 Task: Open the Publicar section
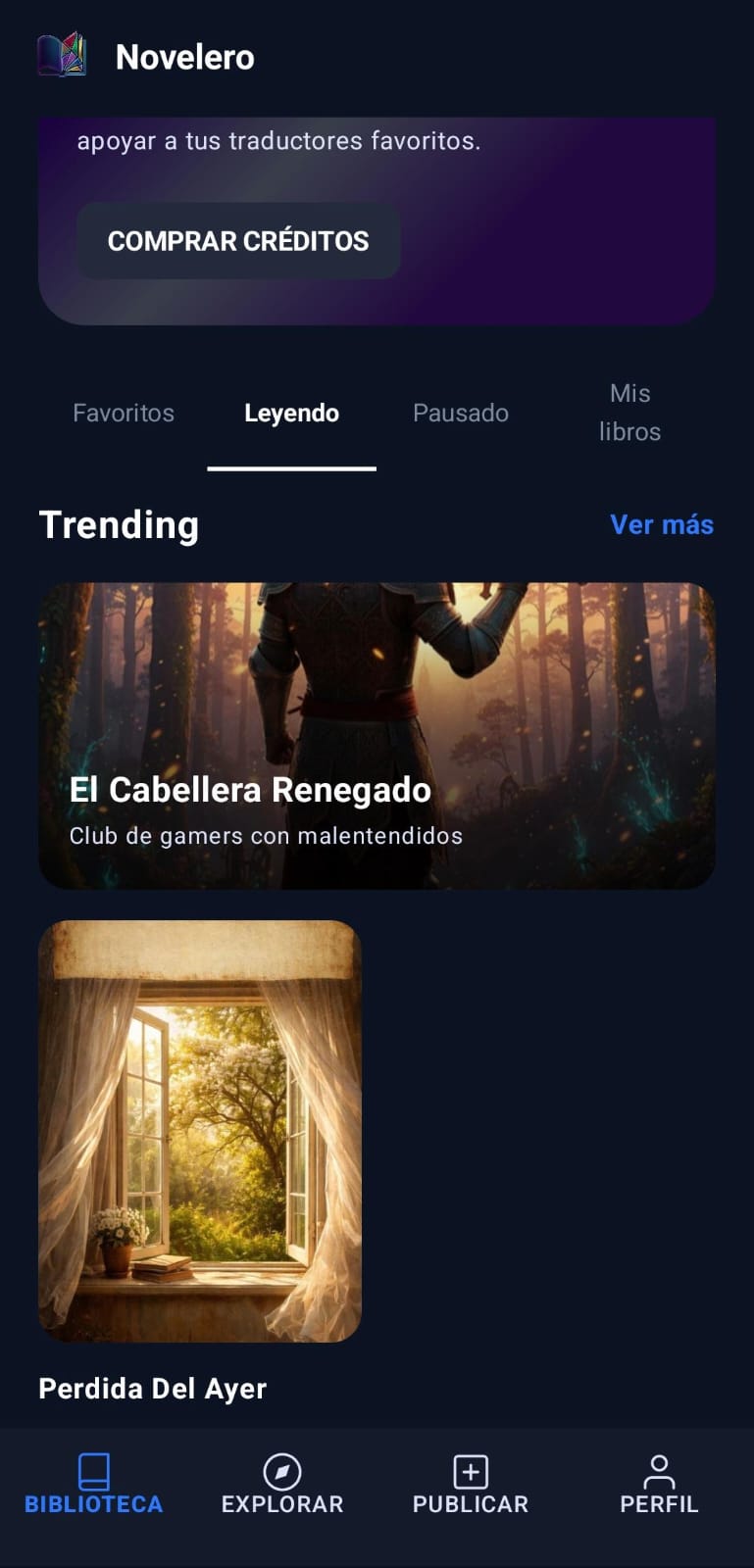[x=471, y=1484]
